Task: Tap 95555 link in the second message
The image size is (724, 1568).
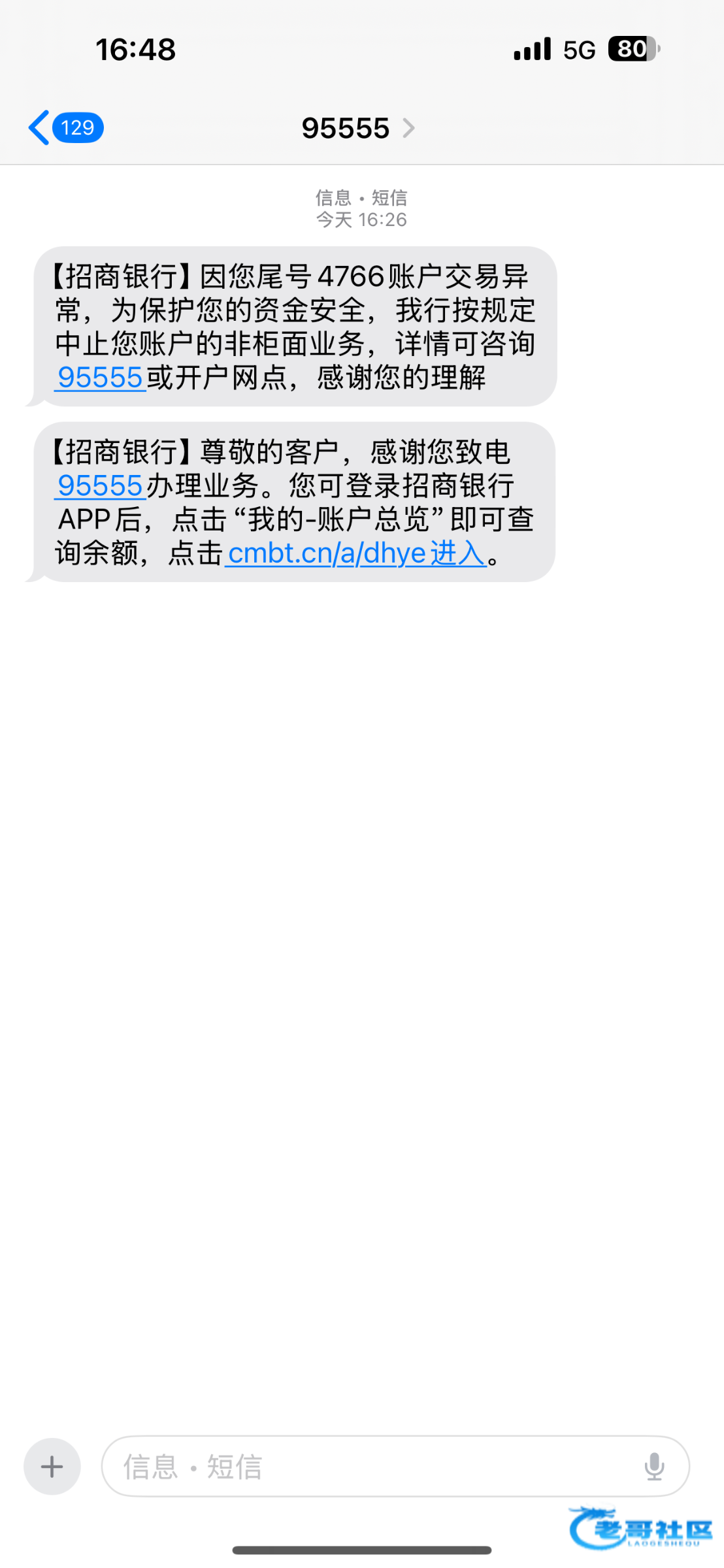Action: 100,485
